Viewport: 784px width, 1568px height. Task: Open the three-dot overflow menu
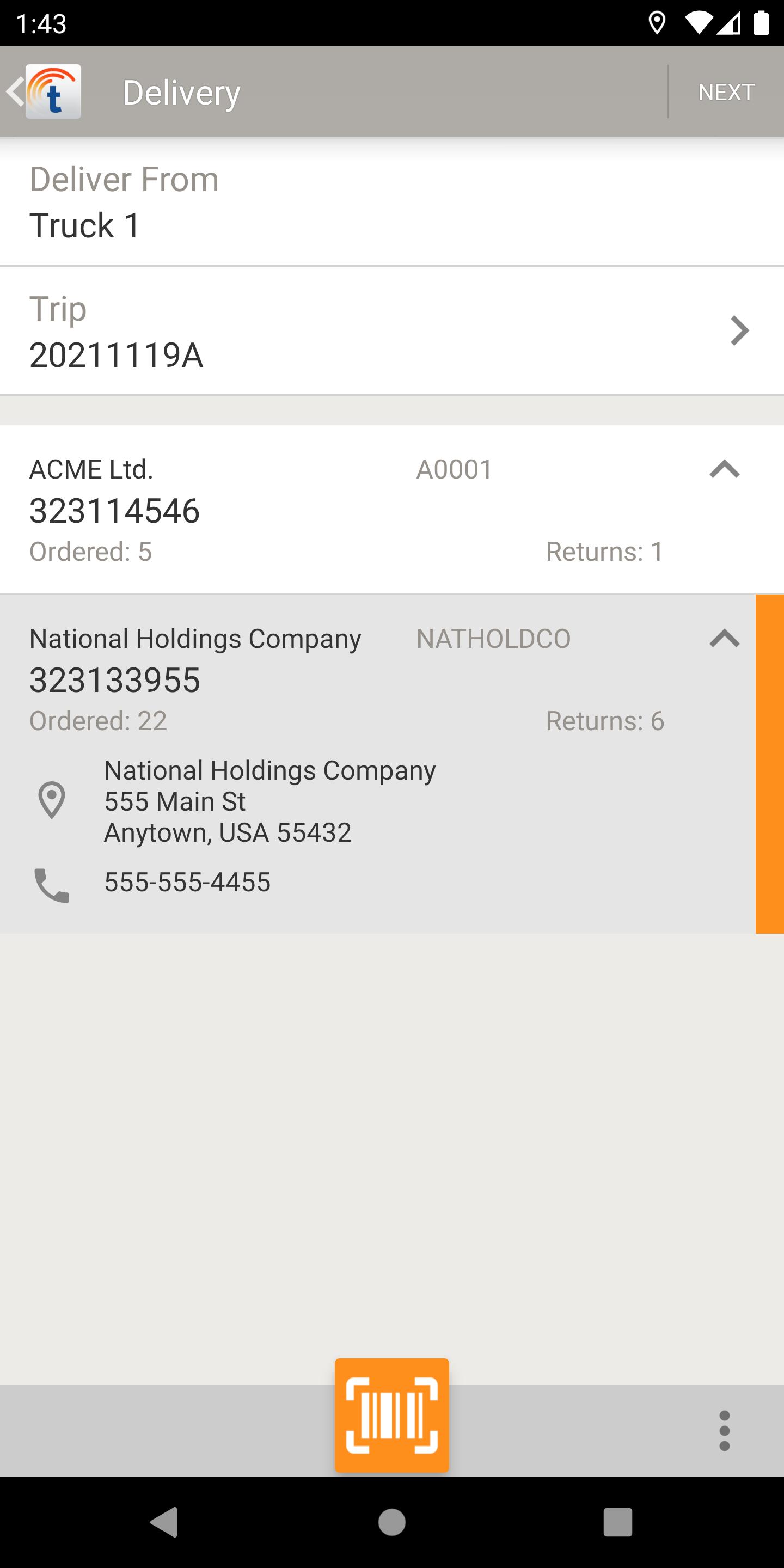click(724, 1430)
